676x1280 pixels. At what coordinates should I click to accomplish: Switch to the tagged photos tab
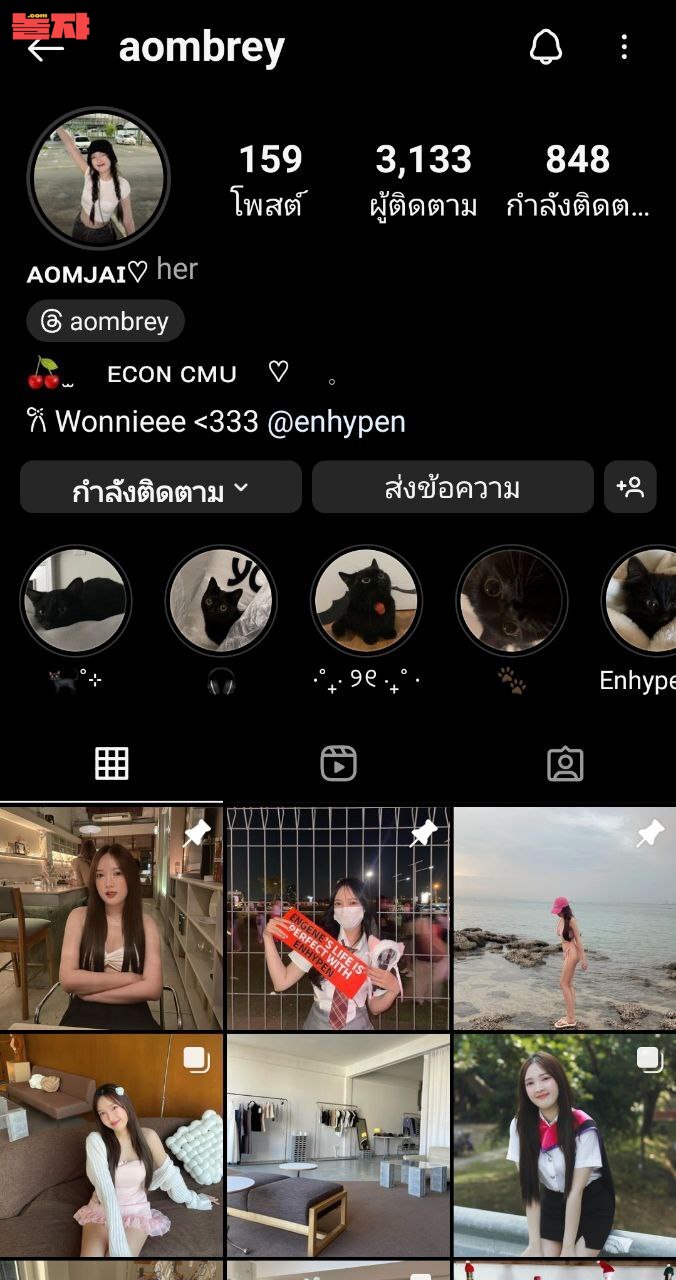(x=565, y=764)
